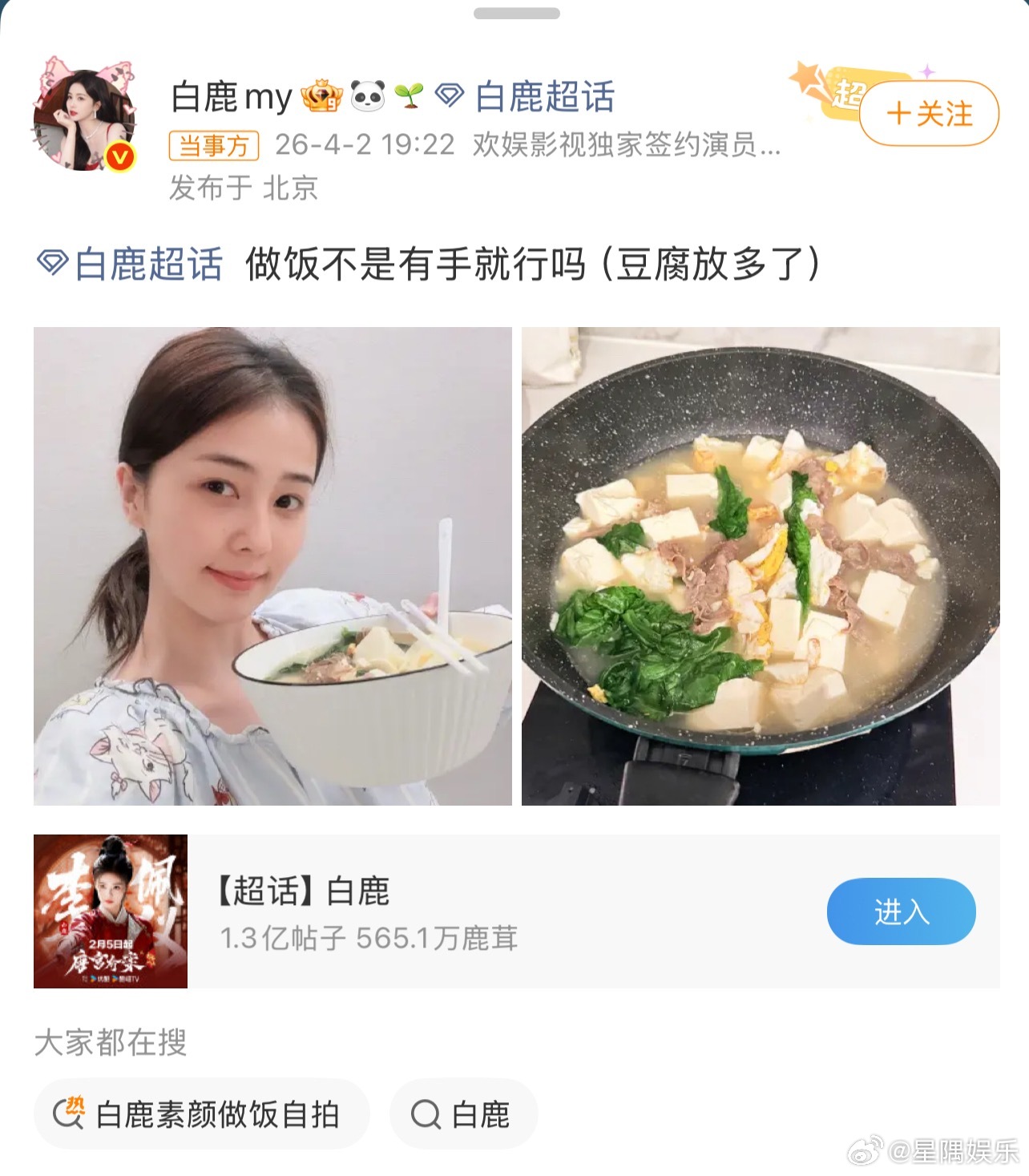Open the selfie photo with the soup bowl

coord(271,565)
